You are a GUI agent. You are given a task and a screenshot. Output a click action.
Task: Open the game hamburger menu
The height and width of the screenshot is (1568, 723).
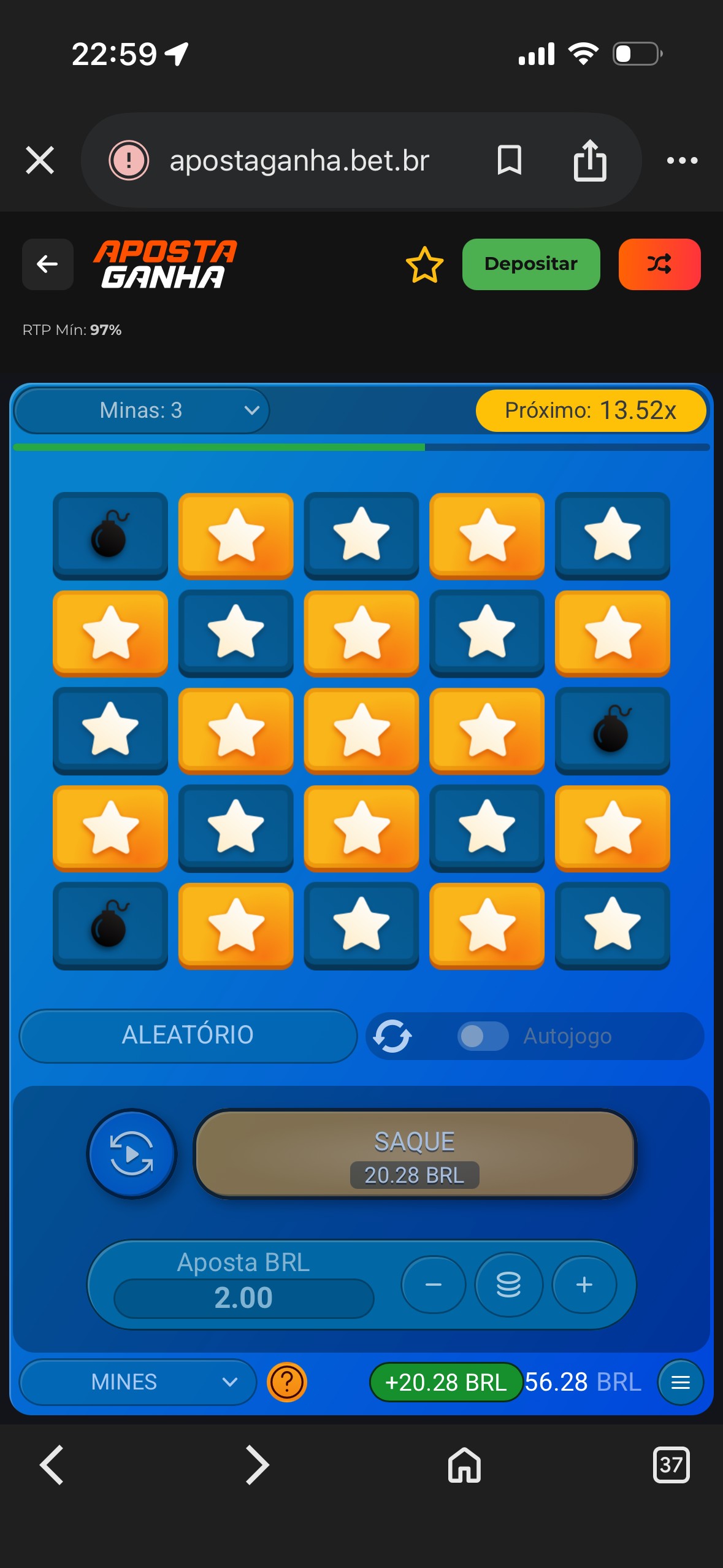680,1382
